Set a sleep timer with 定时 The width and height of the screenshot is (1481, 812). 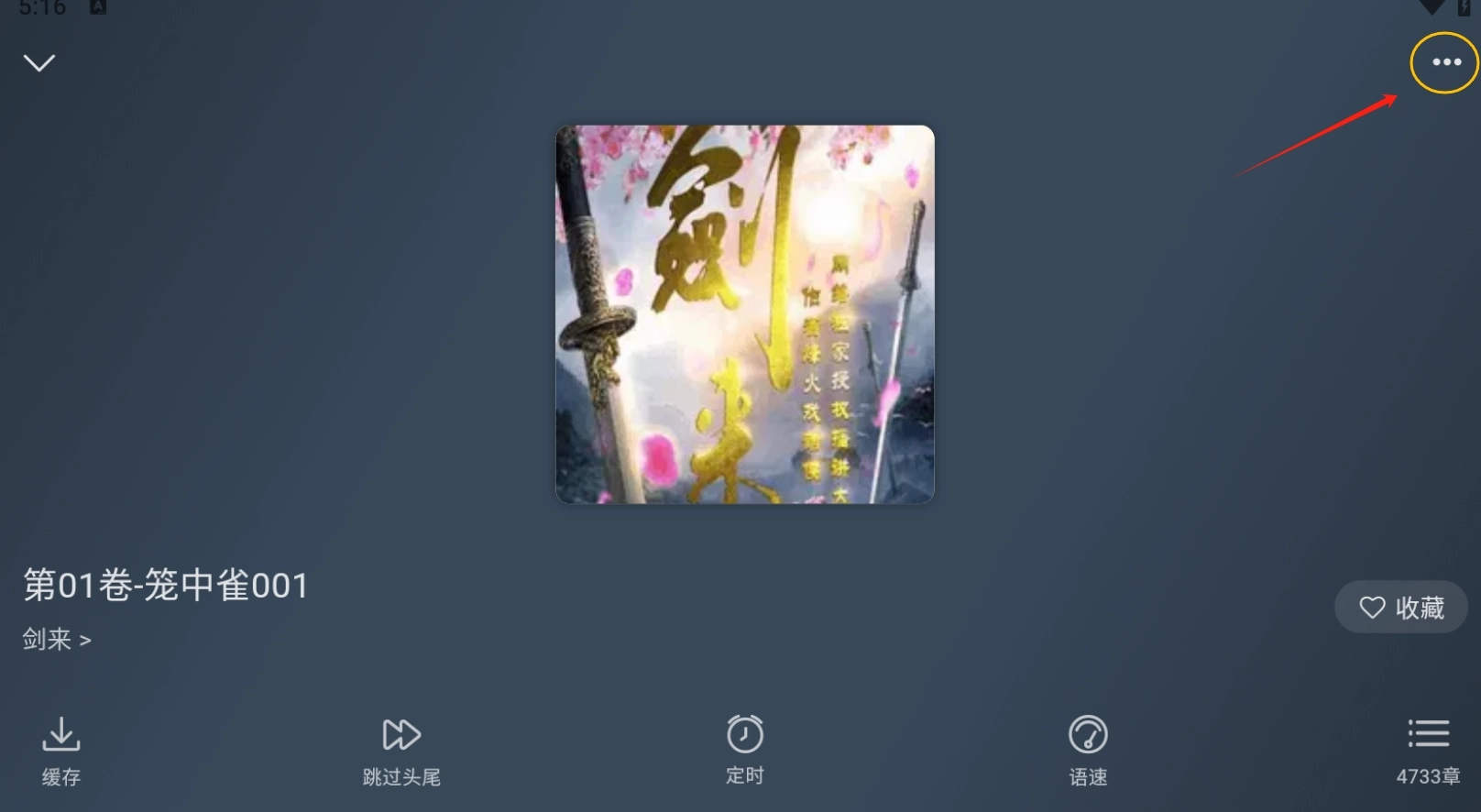(x=744, y=749)
